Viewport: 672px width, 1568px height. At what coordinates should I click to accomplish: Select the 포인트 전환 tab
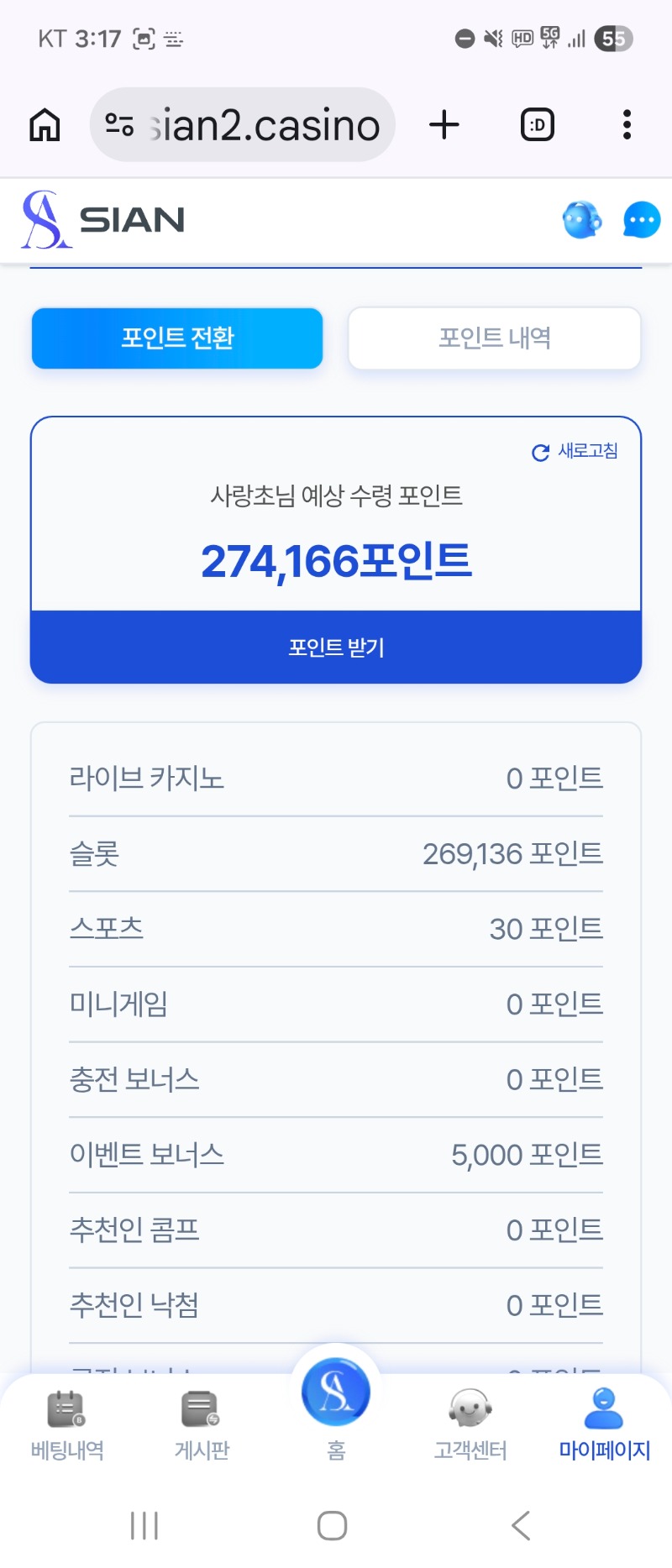pyautogui.click(x=177, y=338)
